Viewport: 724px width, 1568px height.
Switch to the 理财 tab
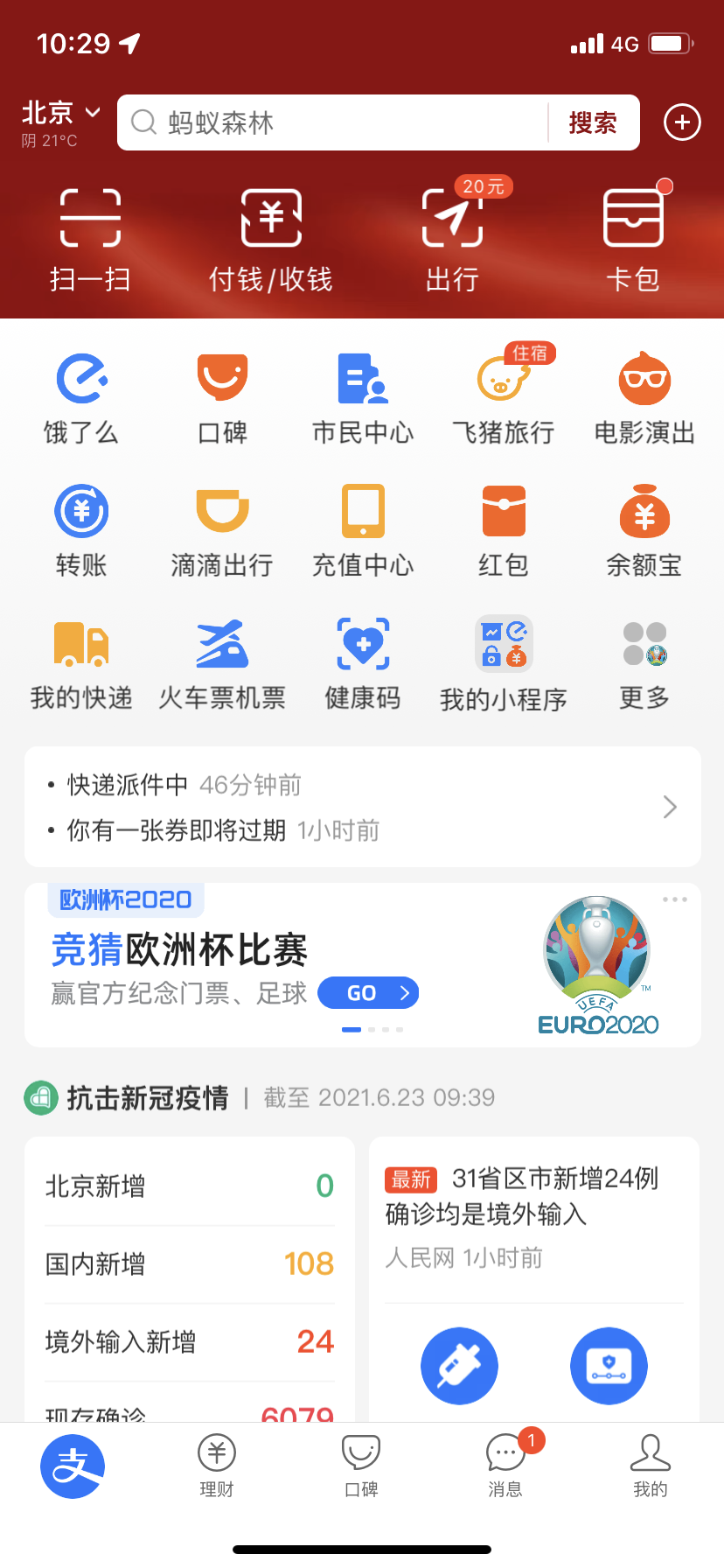[x=217, y=1466]
